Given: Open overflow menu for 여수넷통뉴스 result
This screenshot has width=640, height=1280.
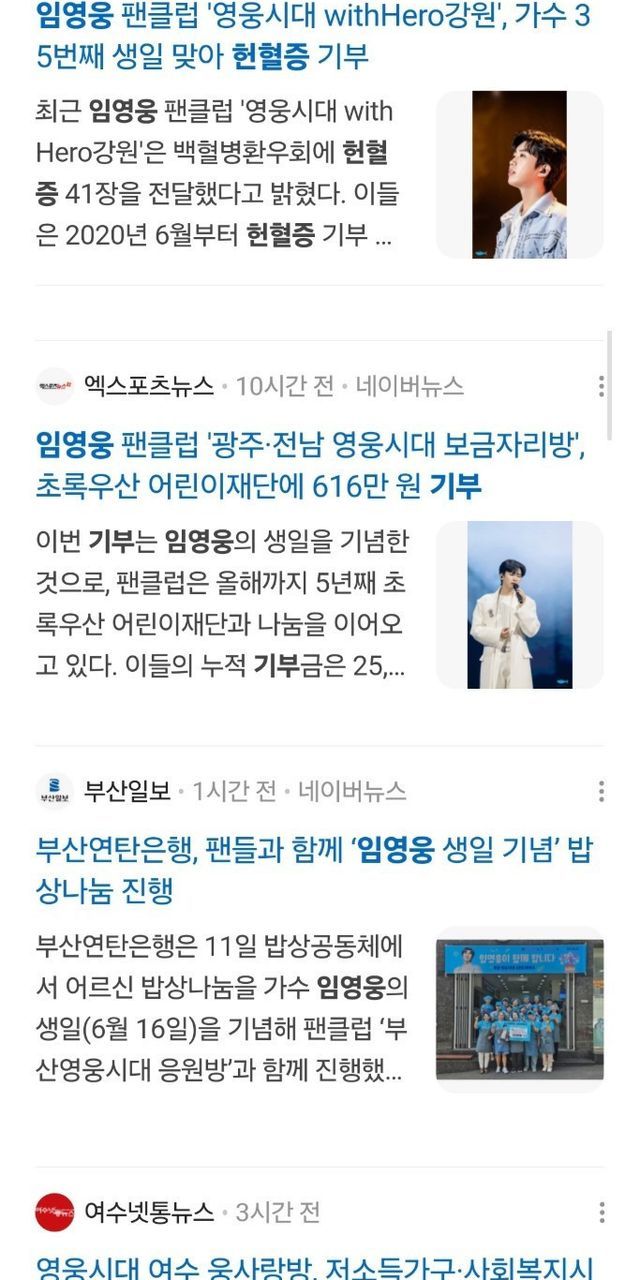Looking at the screenshot, I should coord(601,1213).
